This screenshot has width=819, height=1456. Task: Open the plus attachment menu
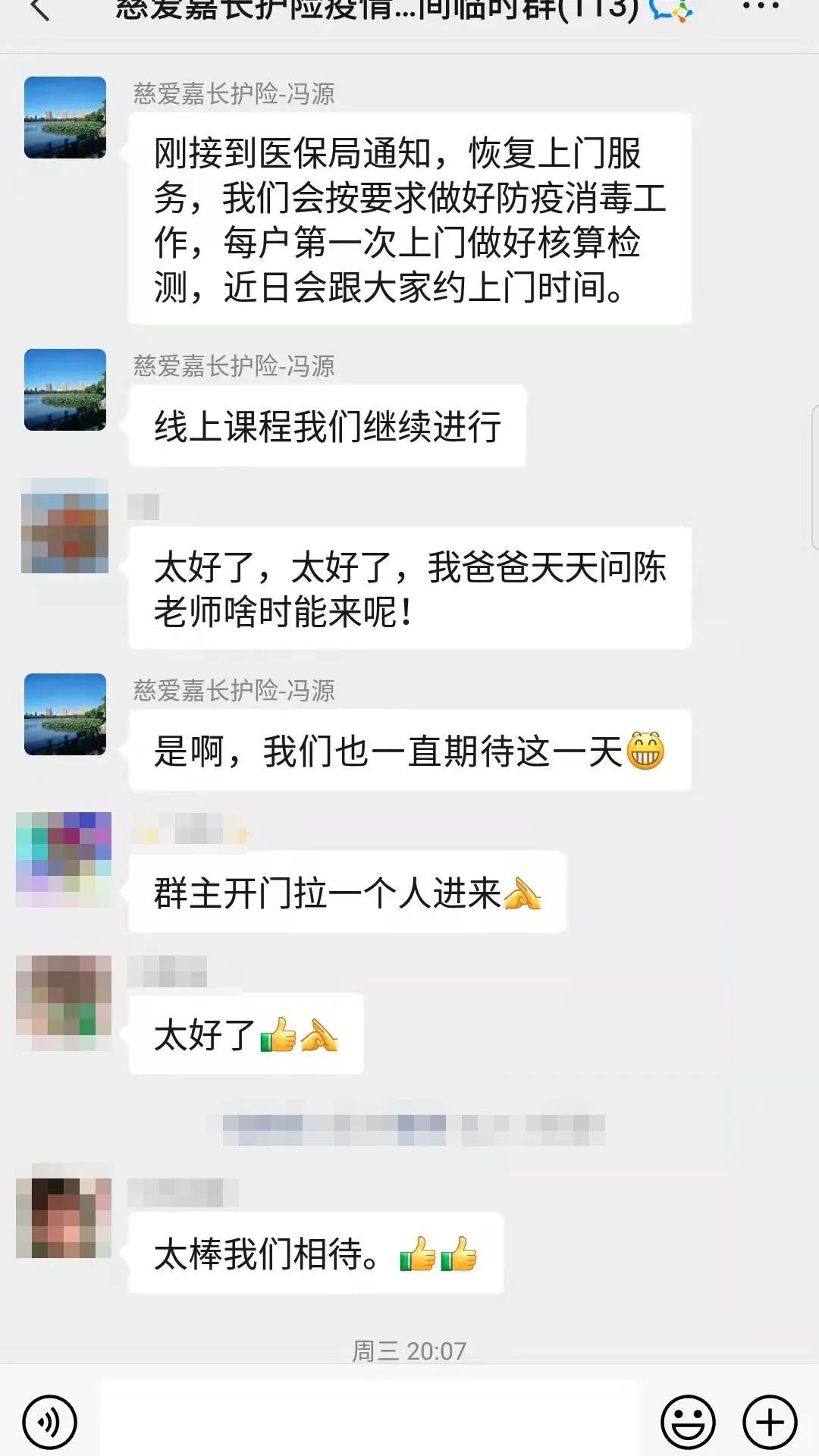click(x=770, y=1421)
